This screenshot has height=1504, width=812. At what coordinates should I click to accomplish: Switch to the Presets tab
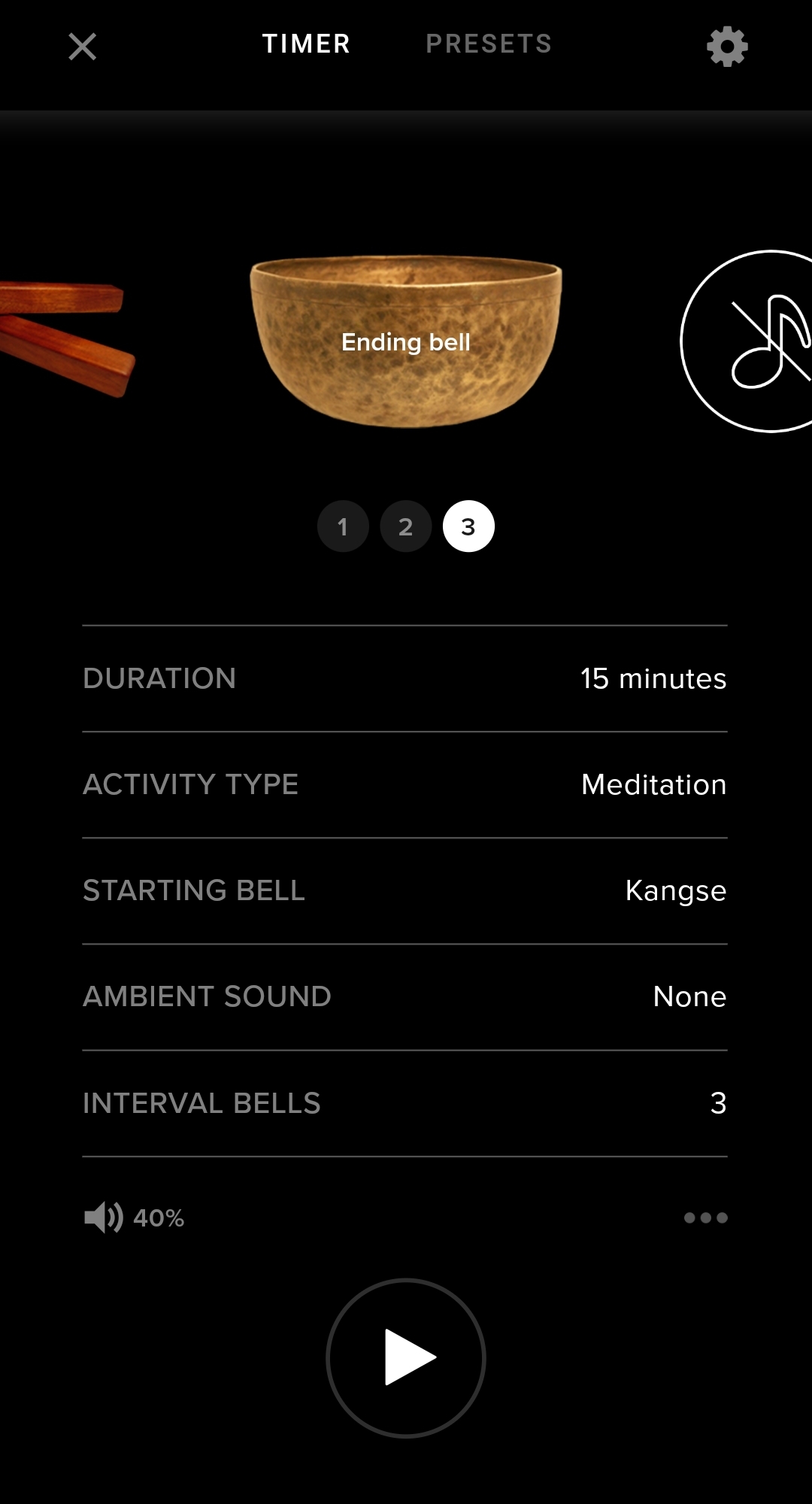point(489,44)
